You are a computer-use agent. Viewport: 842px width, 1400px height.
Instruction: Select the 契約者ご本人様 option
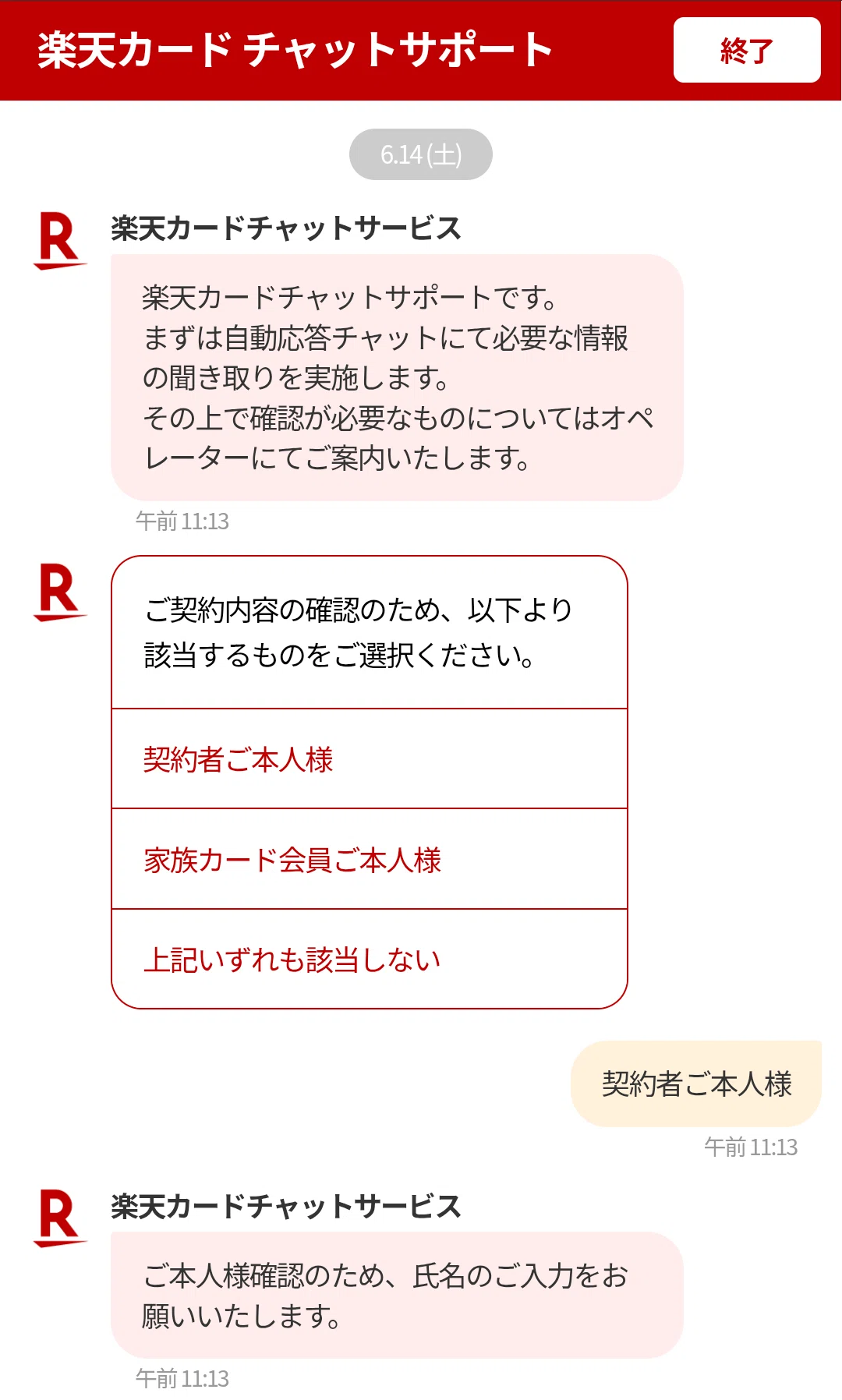point(368,759)
